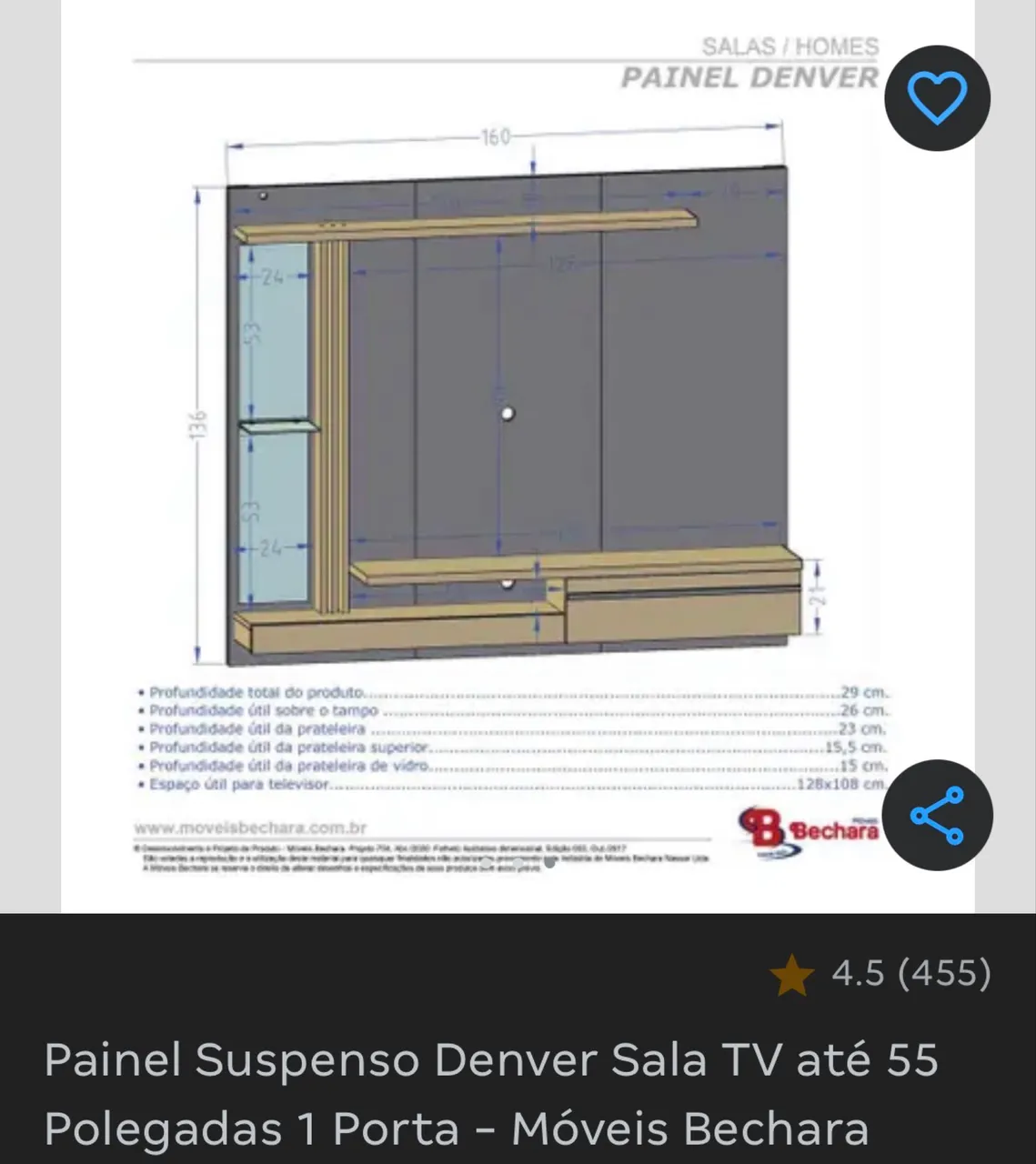Image resolution: width=1036 pixels, height=1164 pixels.
Task: Add Painel Denver to favorites with the heart icon
Action: coord(937,98)
